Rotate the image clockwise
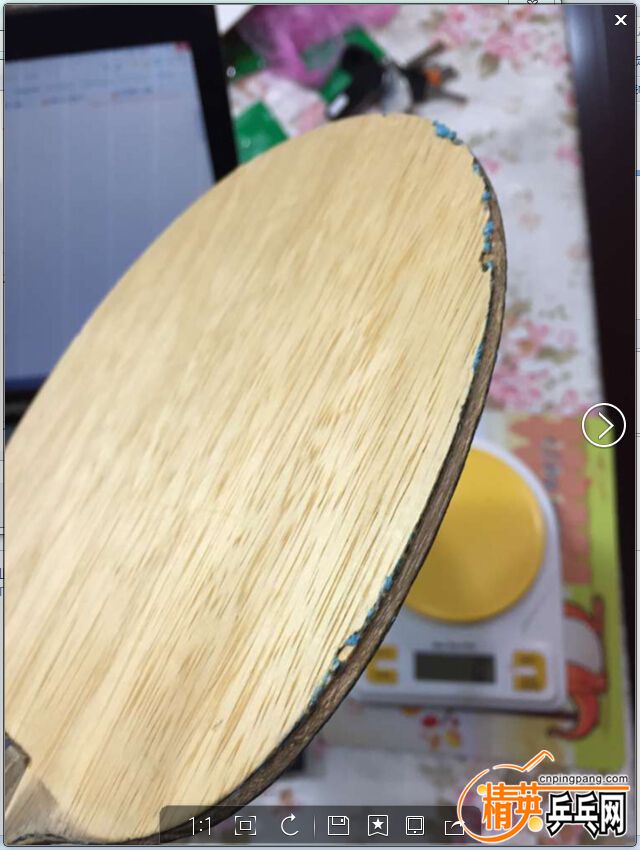 (x=290, y=825)
